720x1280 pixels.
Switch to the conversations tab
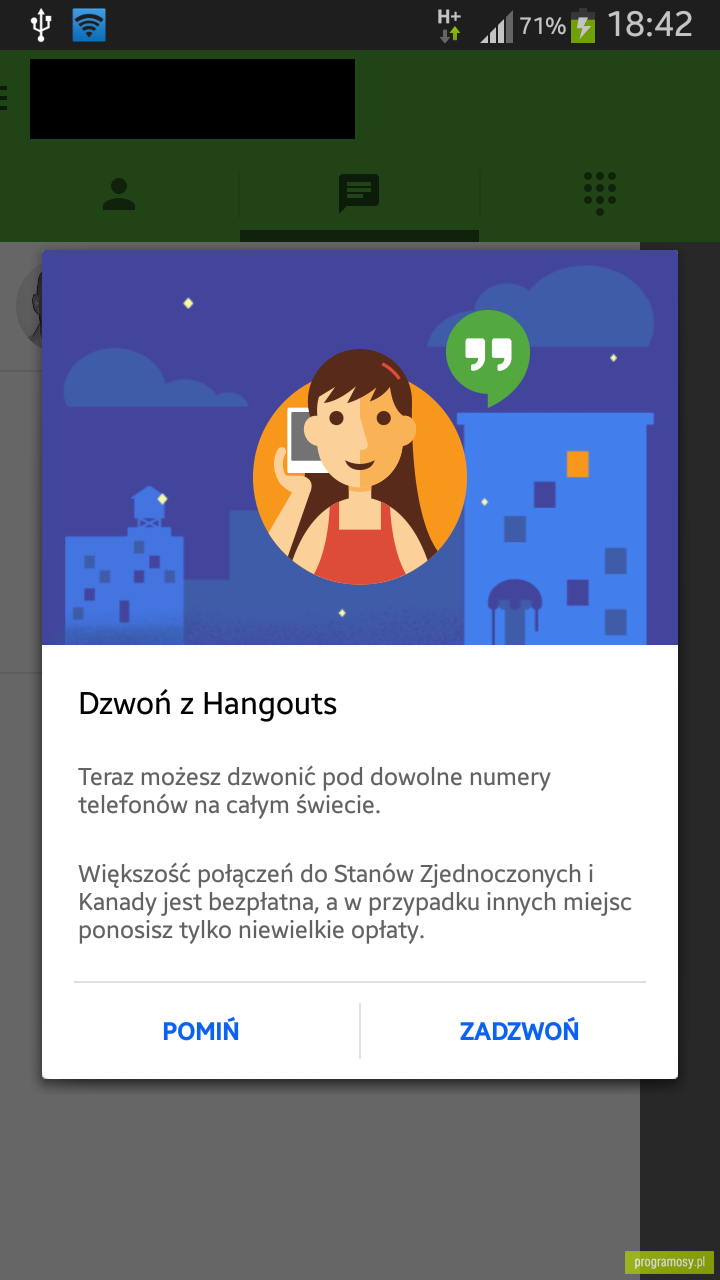(x=359, y=193)
